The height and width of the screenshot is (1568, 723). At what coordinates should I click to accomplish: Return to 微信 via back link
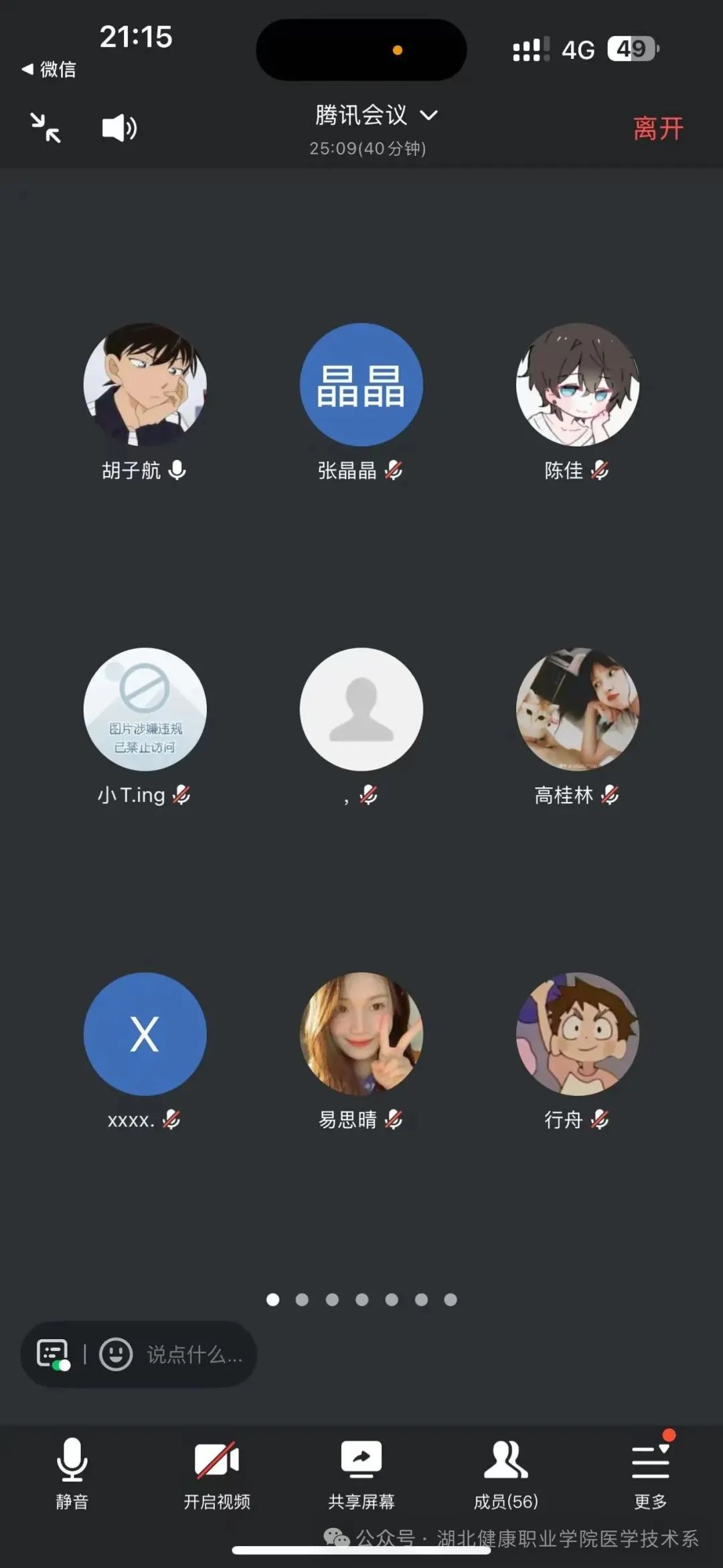click(x=50, y=69)
